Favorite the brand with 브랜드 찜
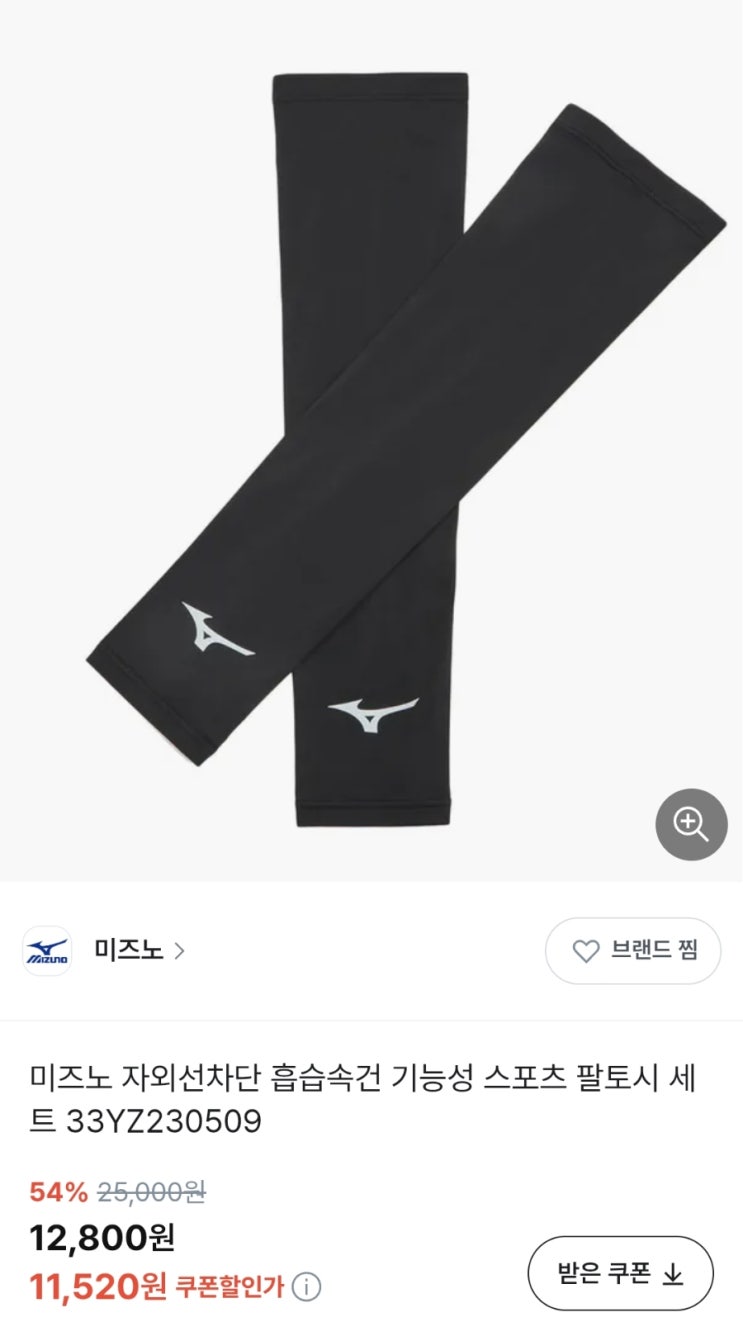 pyautogui.click(x=633, y=950)
